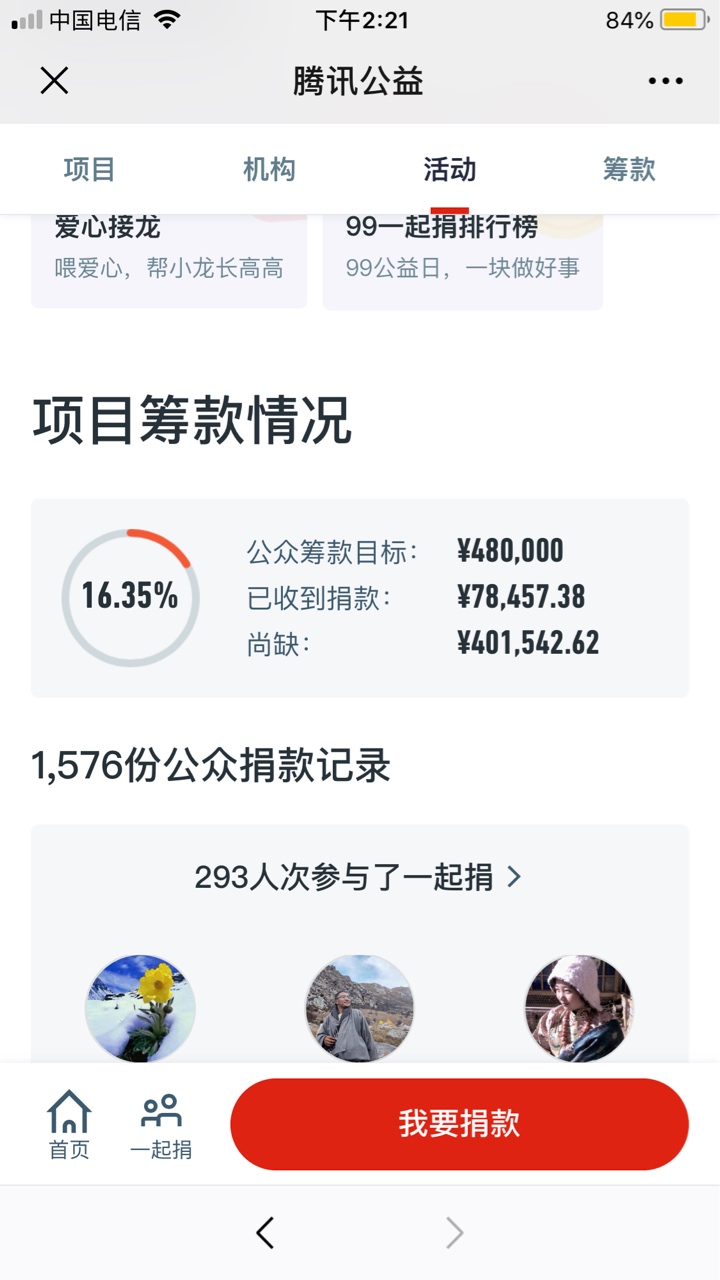The height and width of the screenshot is (1280, 720).
Task: Switch to the 项目 tab
Action: point(90,170)
